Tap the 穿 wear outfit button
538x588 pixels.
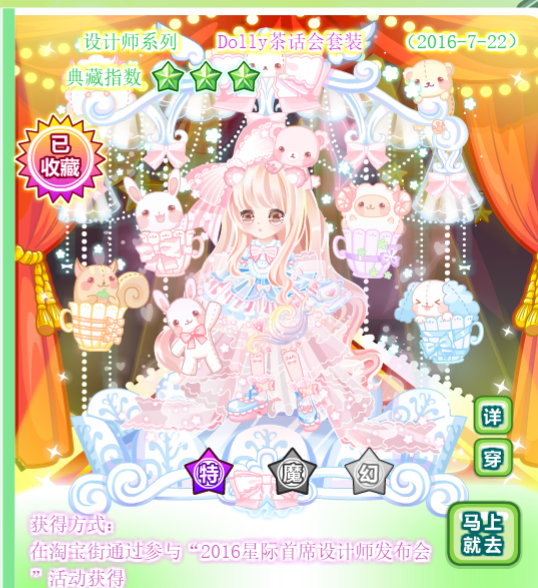[493, 458]
